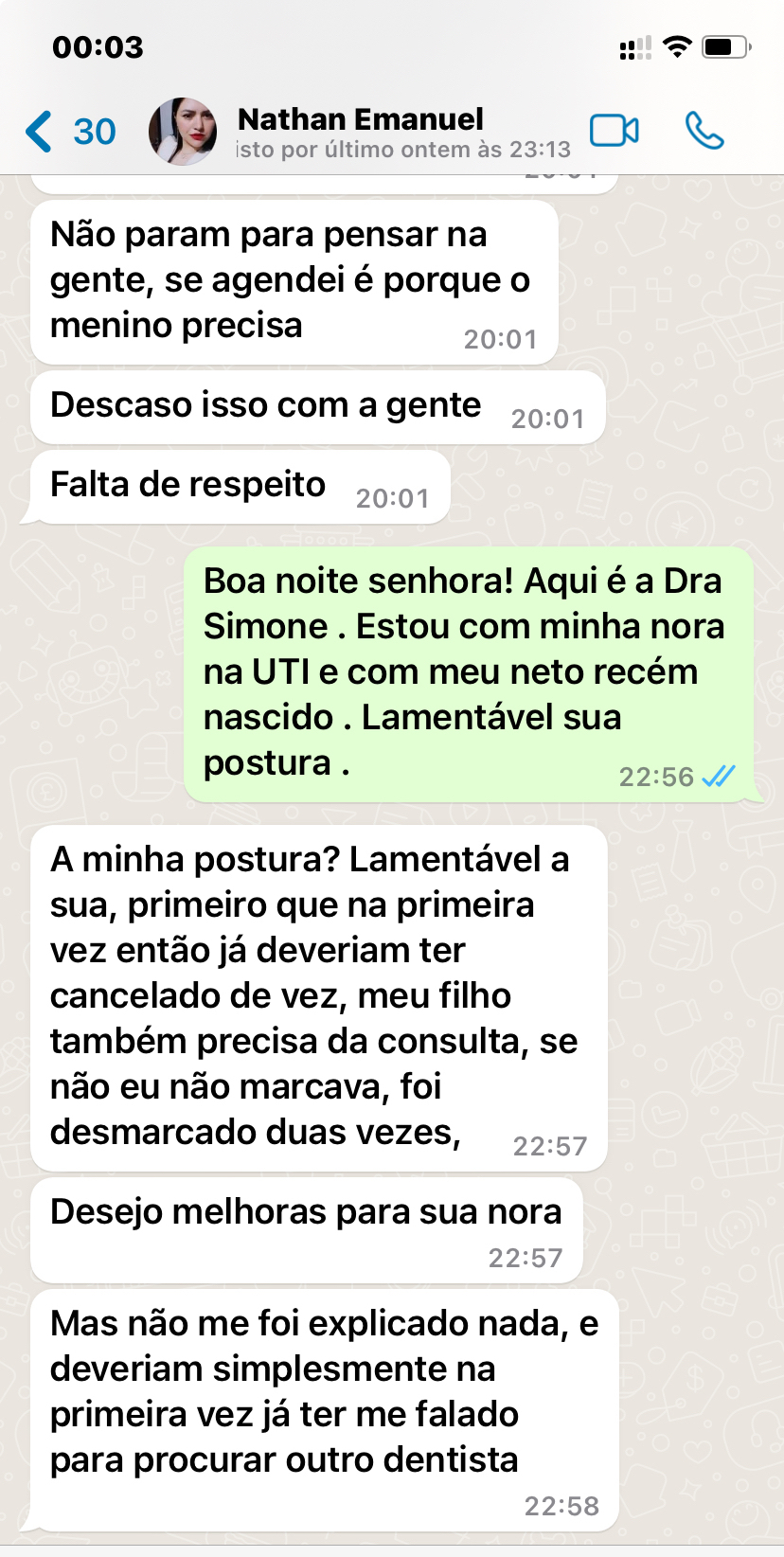Go back to the chats list
The image size is (784, 1557).
tap(68, 132)
